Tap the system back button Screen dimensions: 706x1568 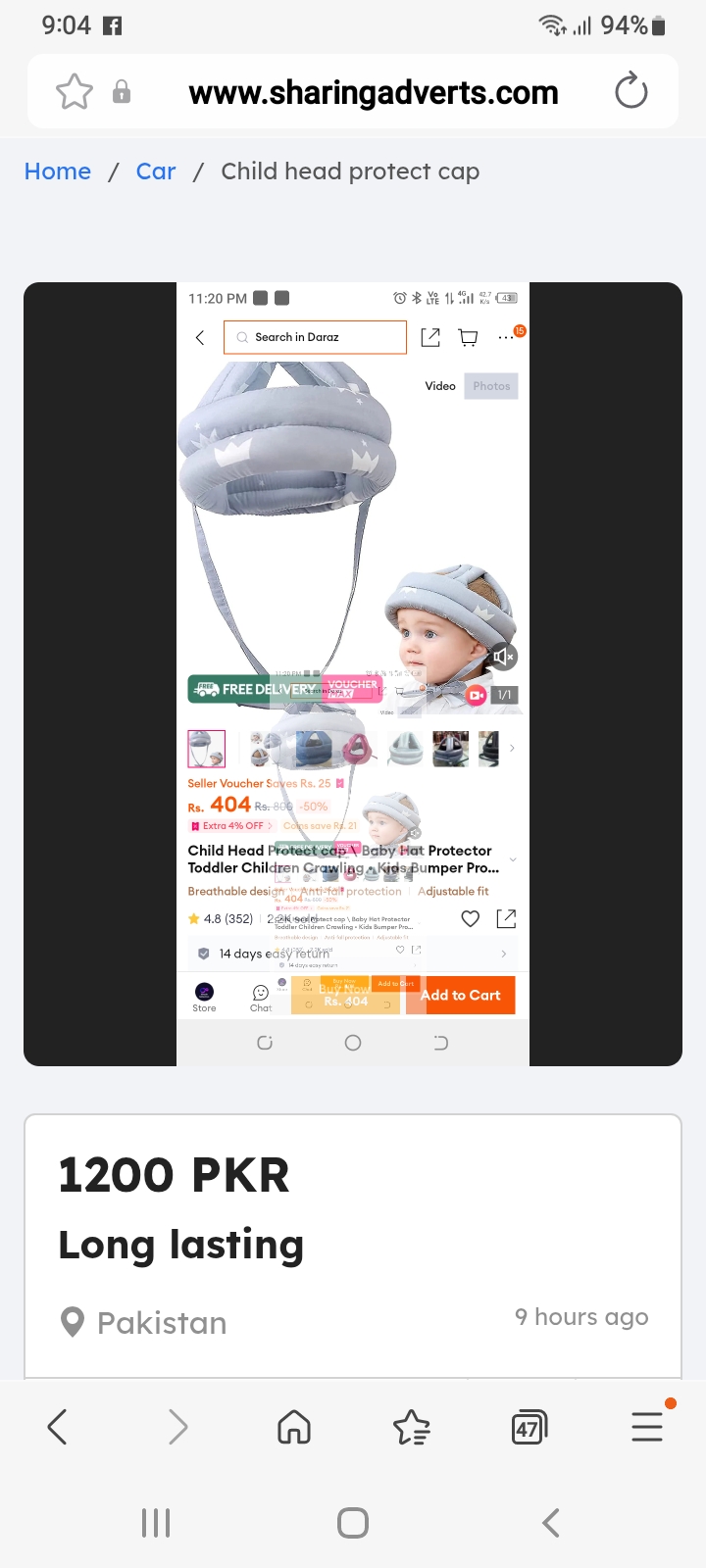[551, 1523]
